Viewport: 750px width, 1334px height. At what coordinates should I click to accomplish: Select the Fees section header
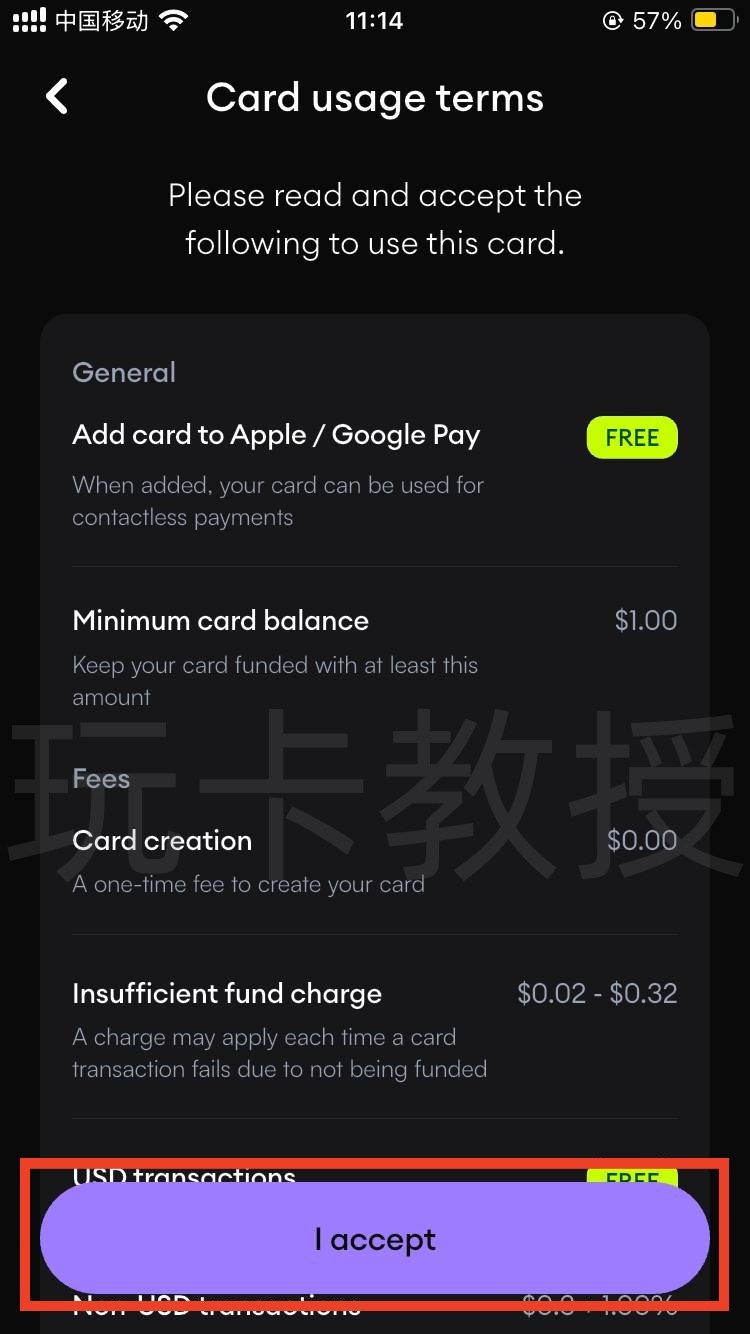[100, 778]
